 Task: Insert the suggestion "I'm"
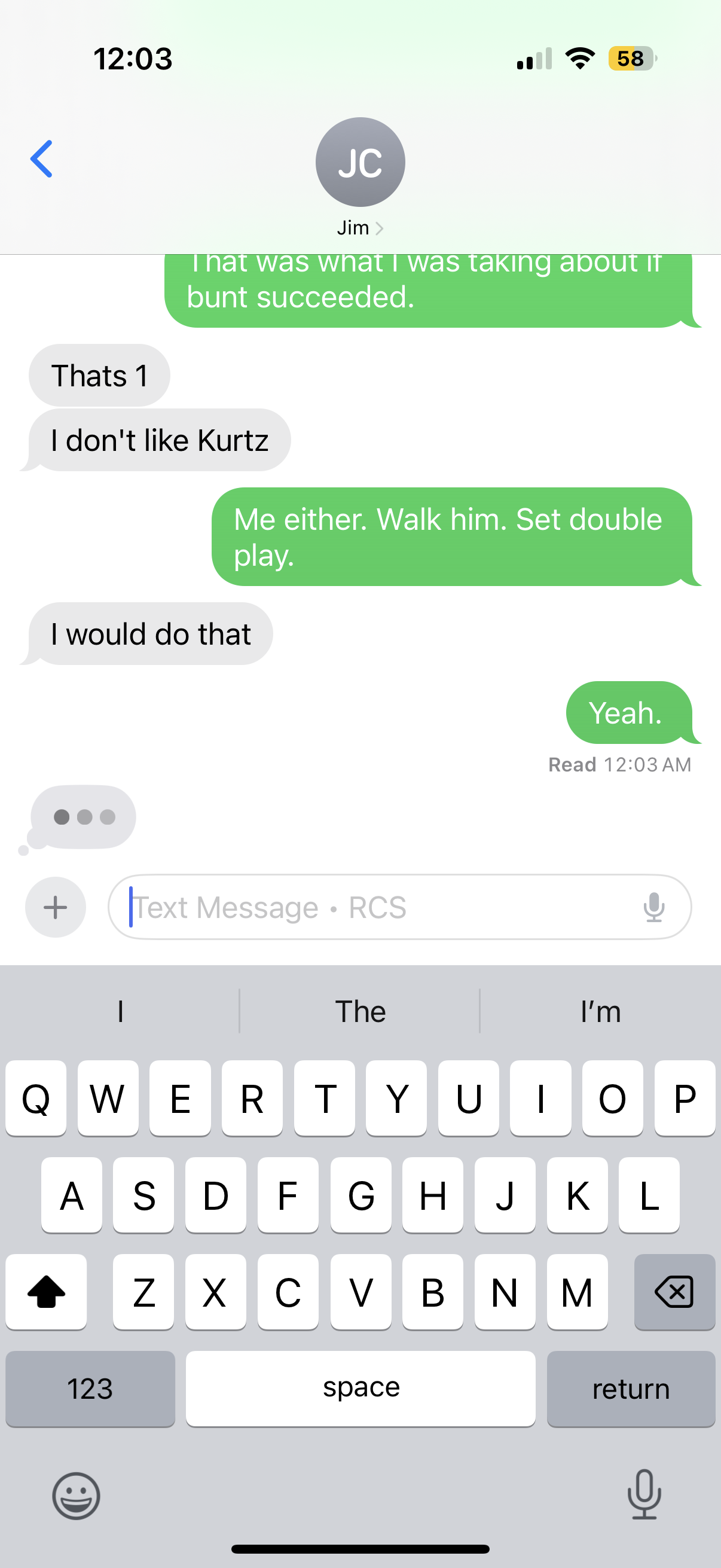coord(600,1012)
